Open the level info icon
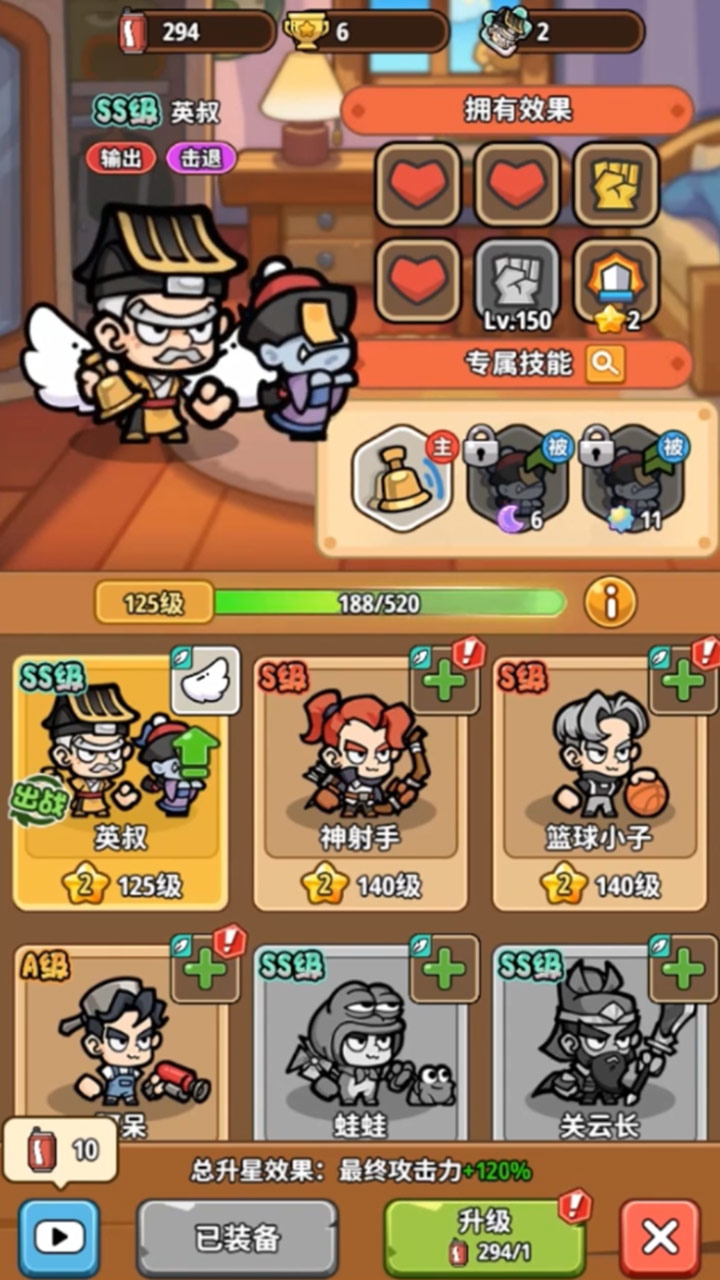 [610, 603]
